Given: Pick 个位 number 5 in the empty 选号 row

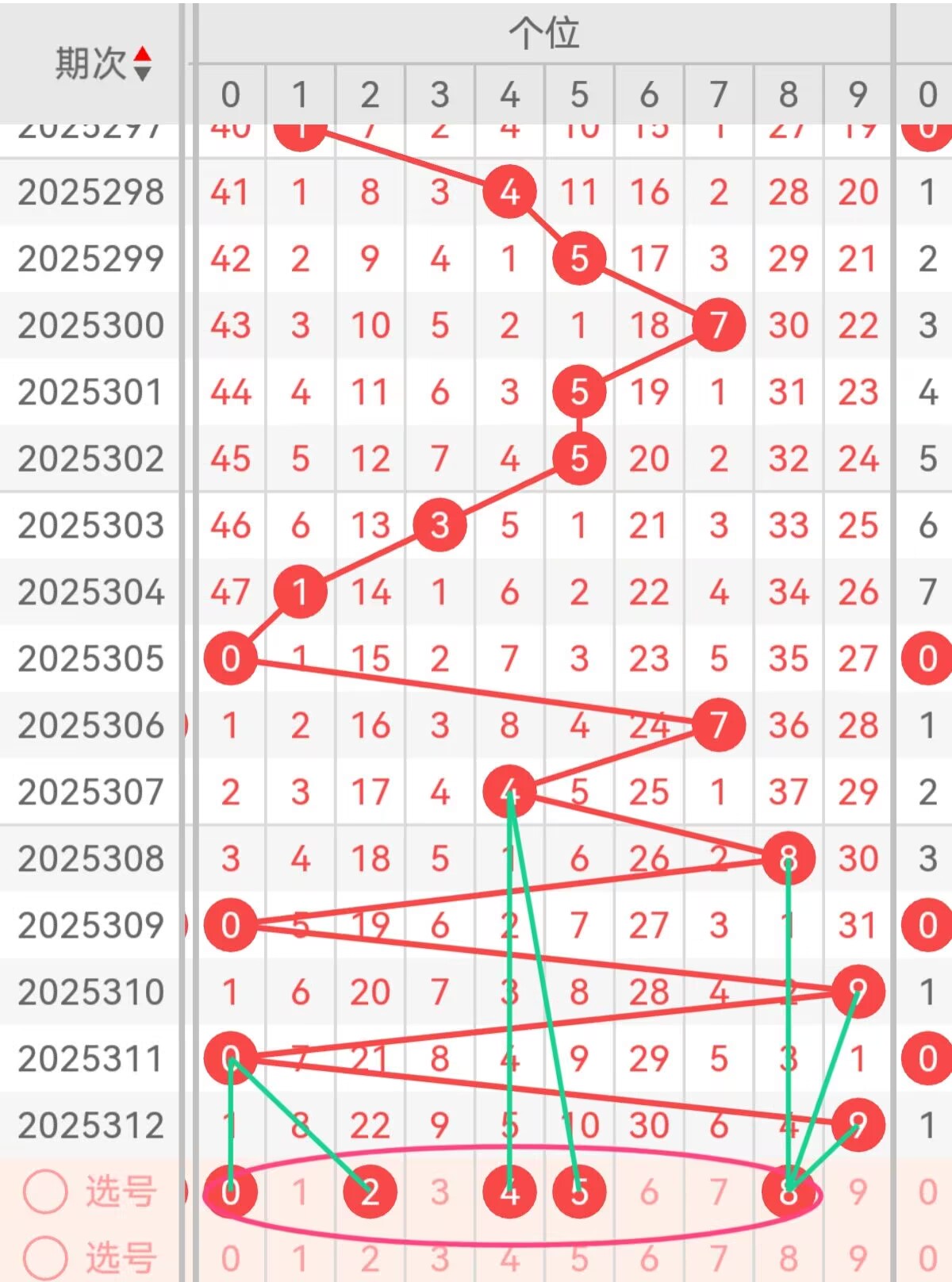Looking at the screenshot, I should coord(579,1259).
